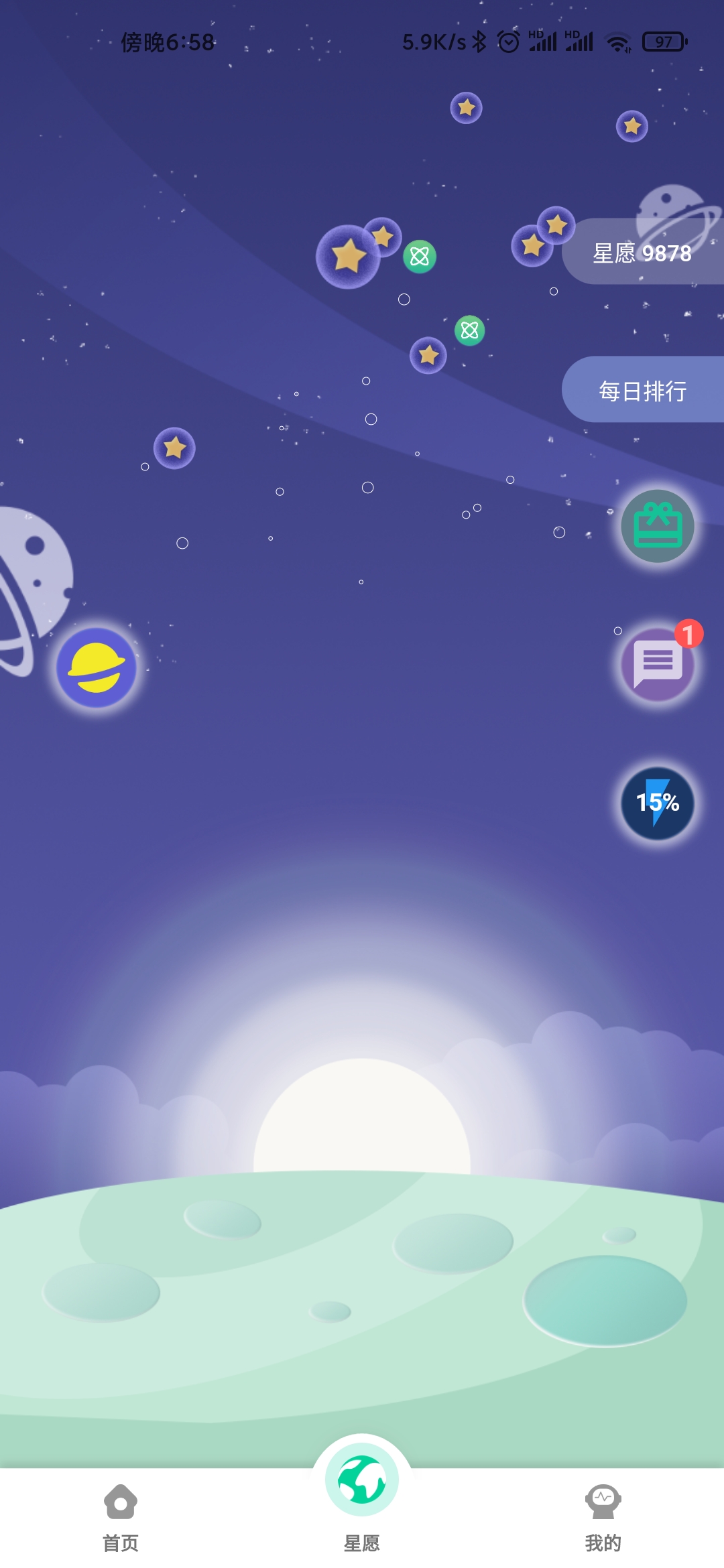The image size is (724, 1568).
Task: Collect the star bubble above the yellow planet
Action: 174,448
